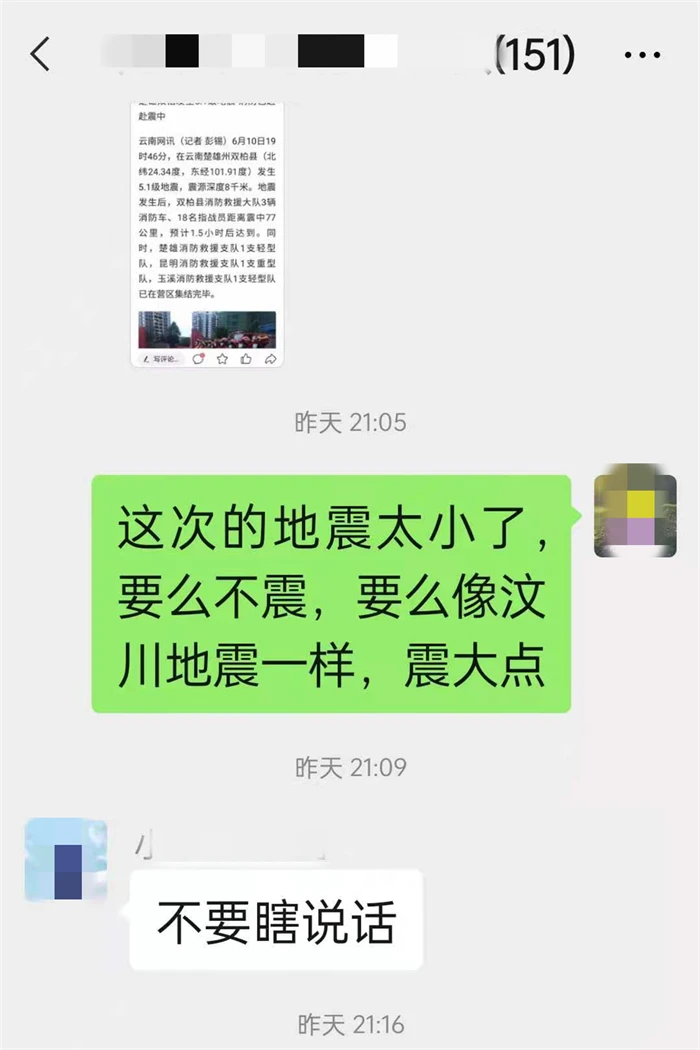Screen dimensions: 700x1050
Task: Open the shared earthquake news screenshot
Action: click(207, 235)
